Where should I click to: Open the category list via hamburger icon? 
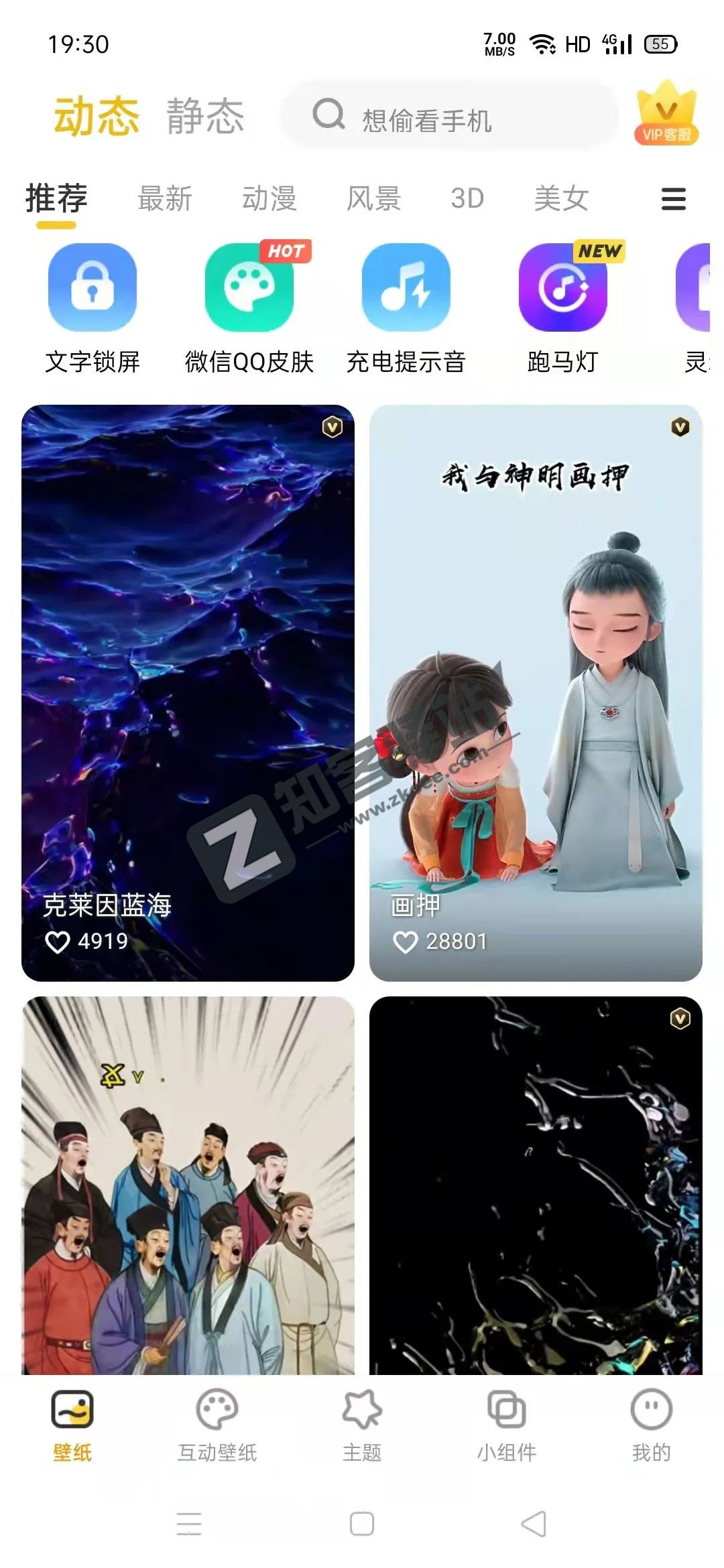(672, 199)
